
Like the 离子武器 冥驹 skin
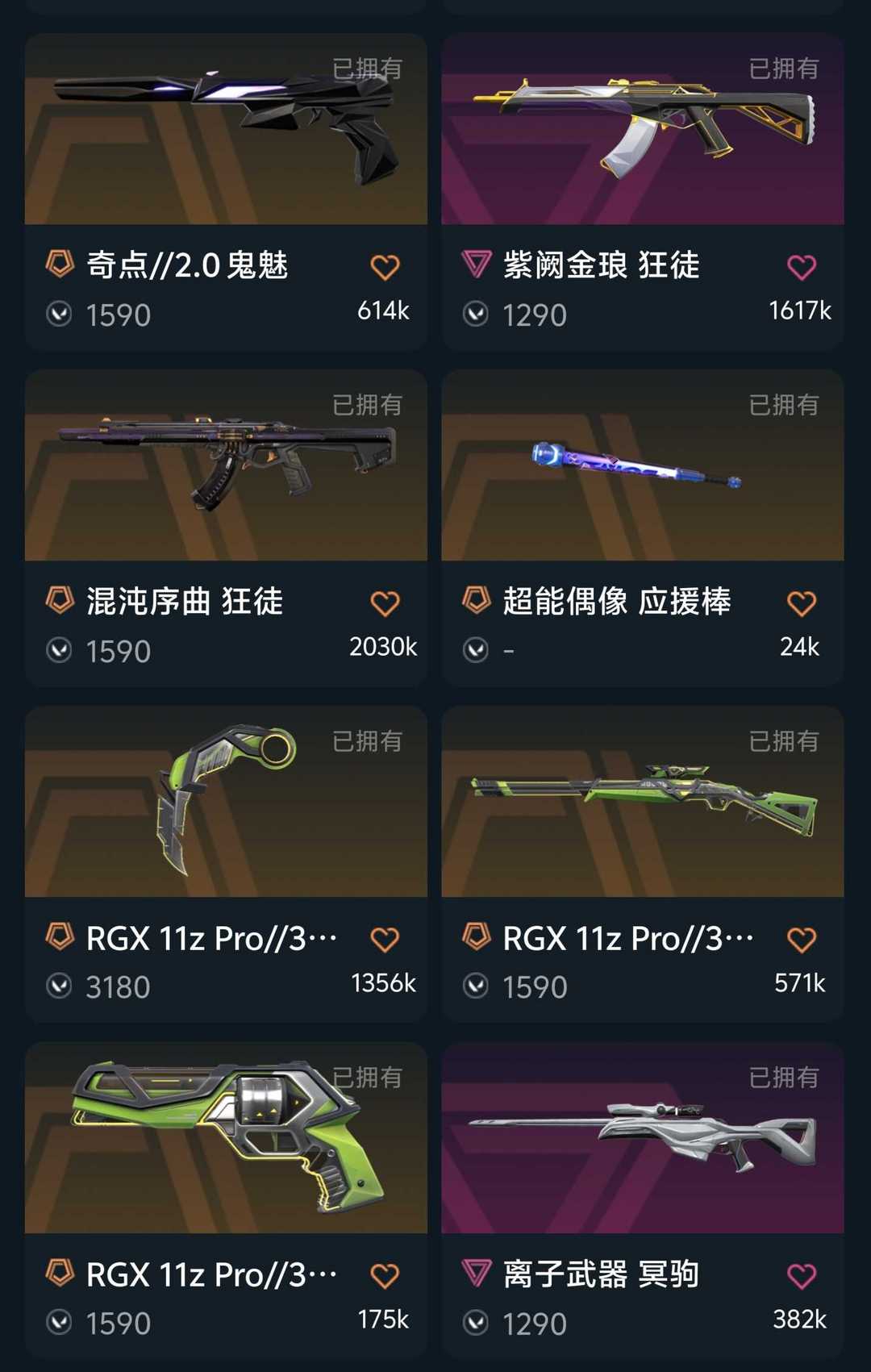point(801,1276)
